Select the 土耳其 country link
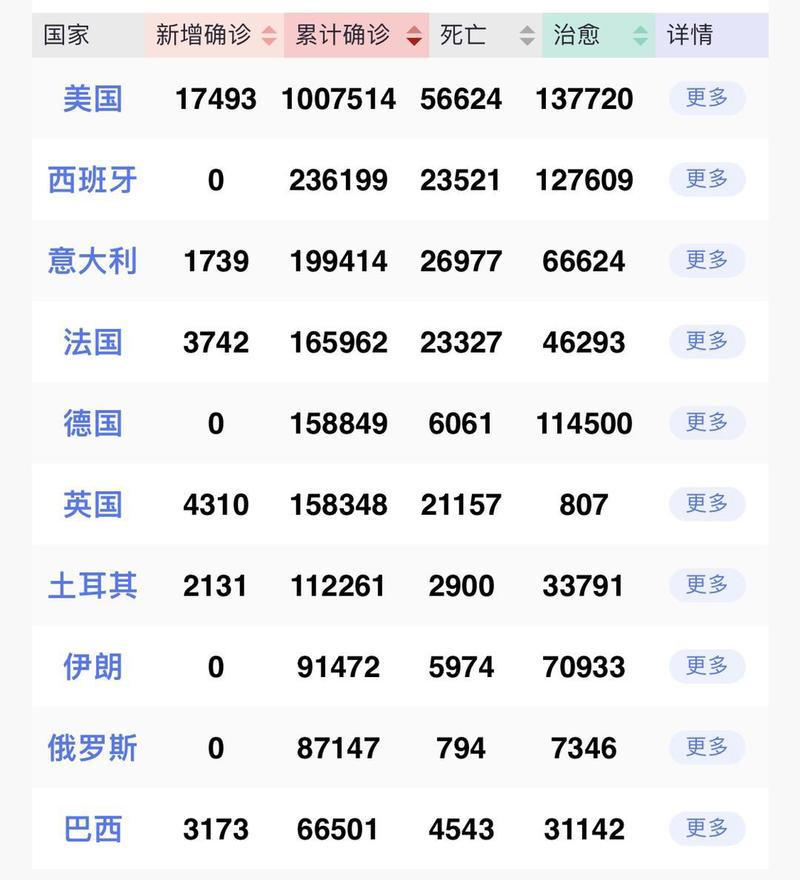 coord(92,586)
